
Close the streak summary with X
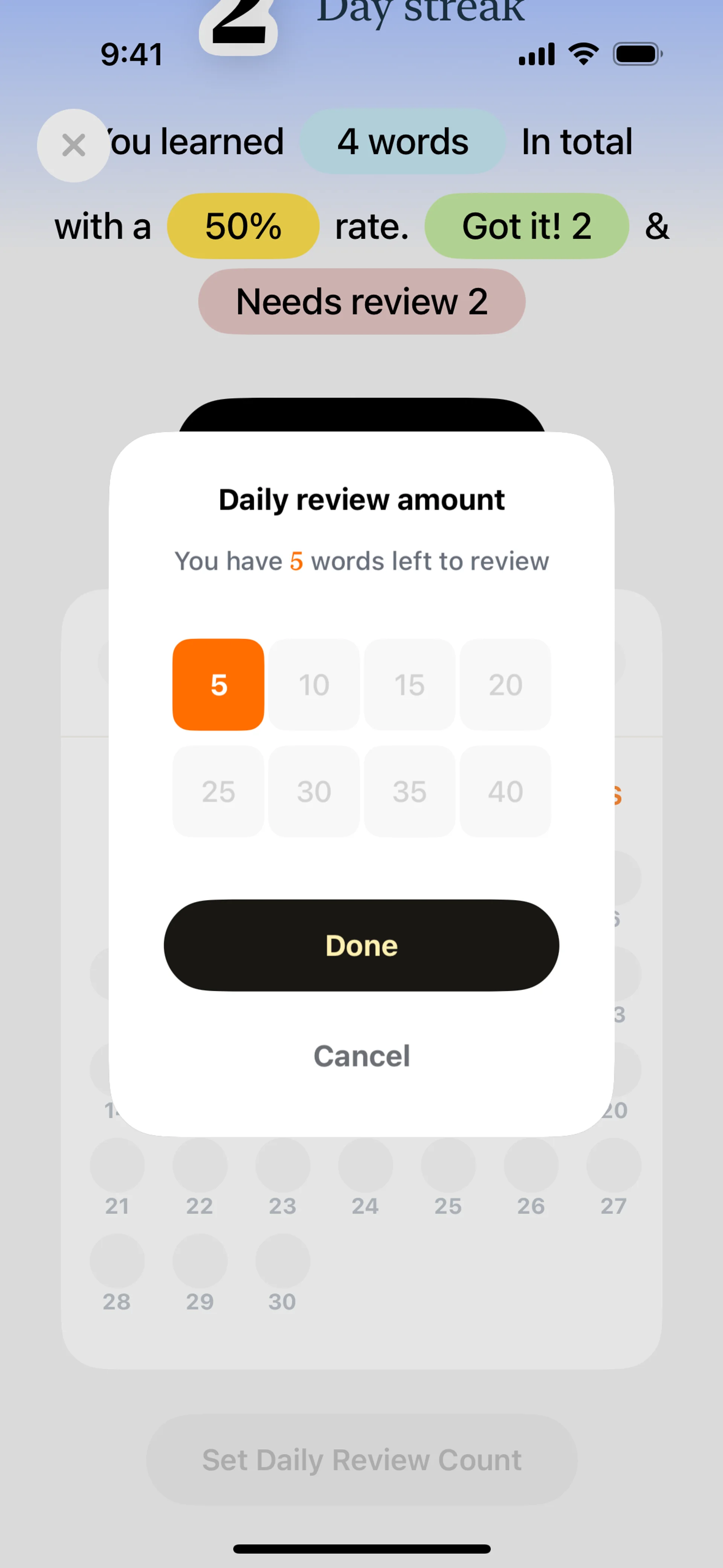pos(74,145)
